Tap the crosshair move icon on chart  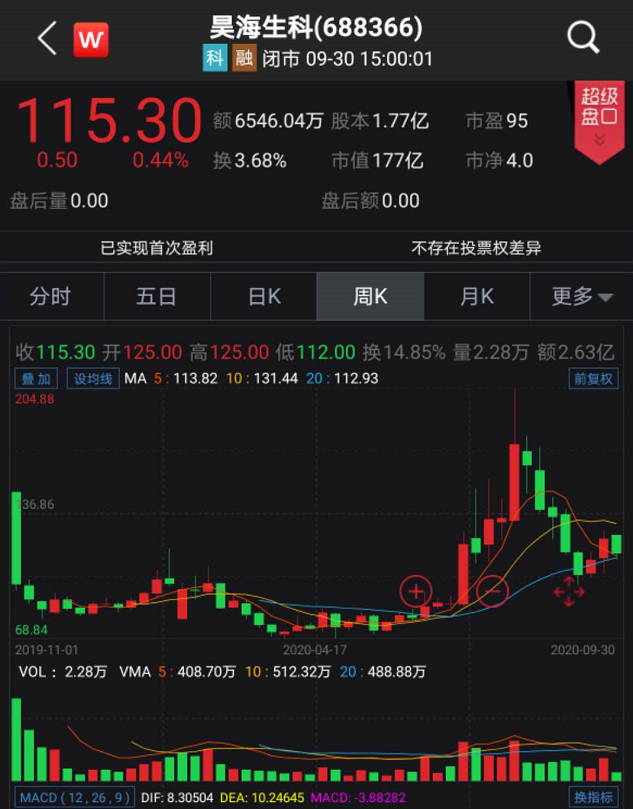(568, 591)
